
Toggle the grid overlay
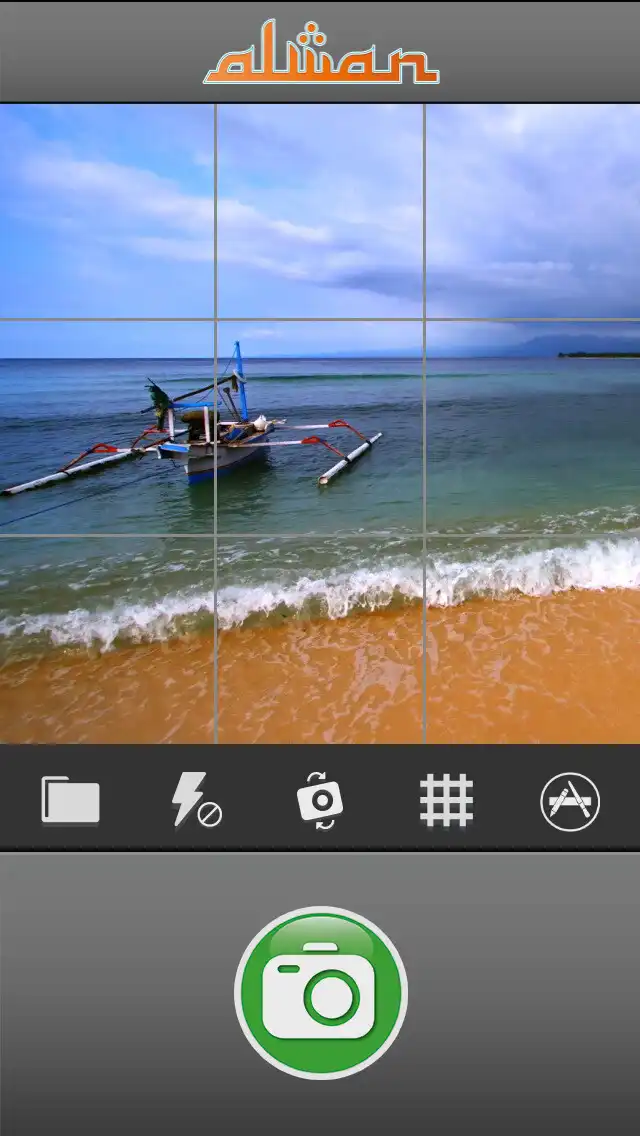445,801
